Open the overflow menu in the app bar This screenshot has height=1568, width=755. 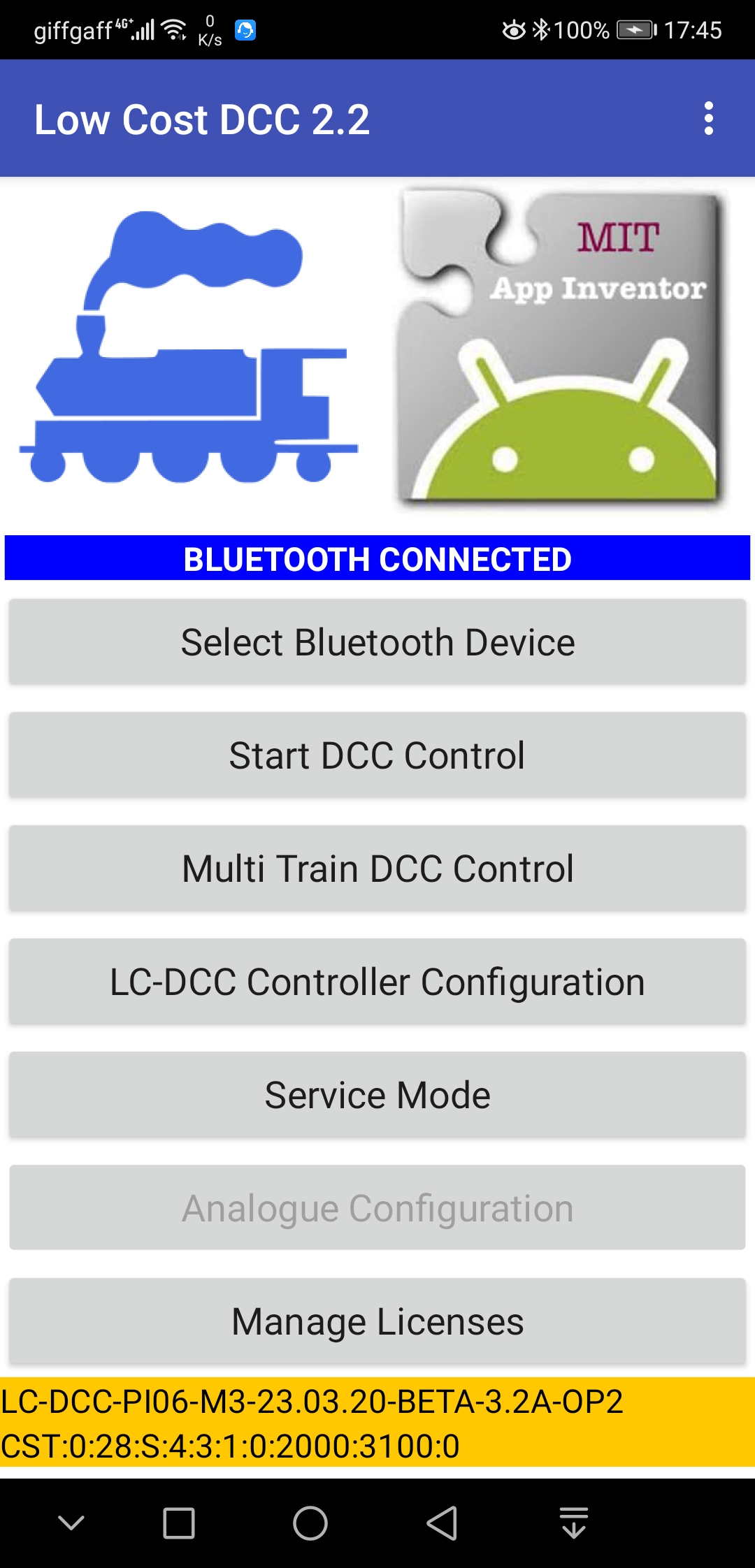tap(708, 118)
